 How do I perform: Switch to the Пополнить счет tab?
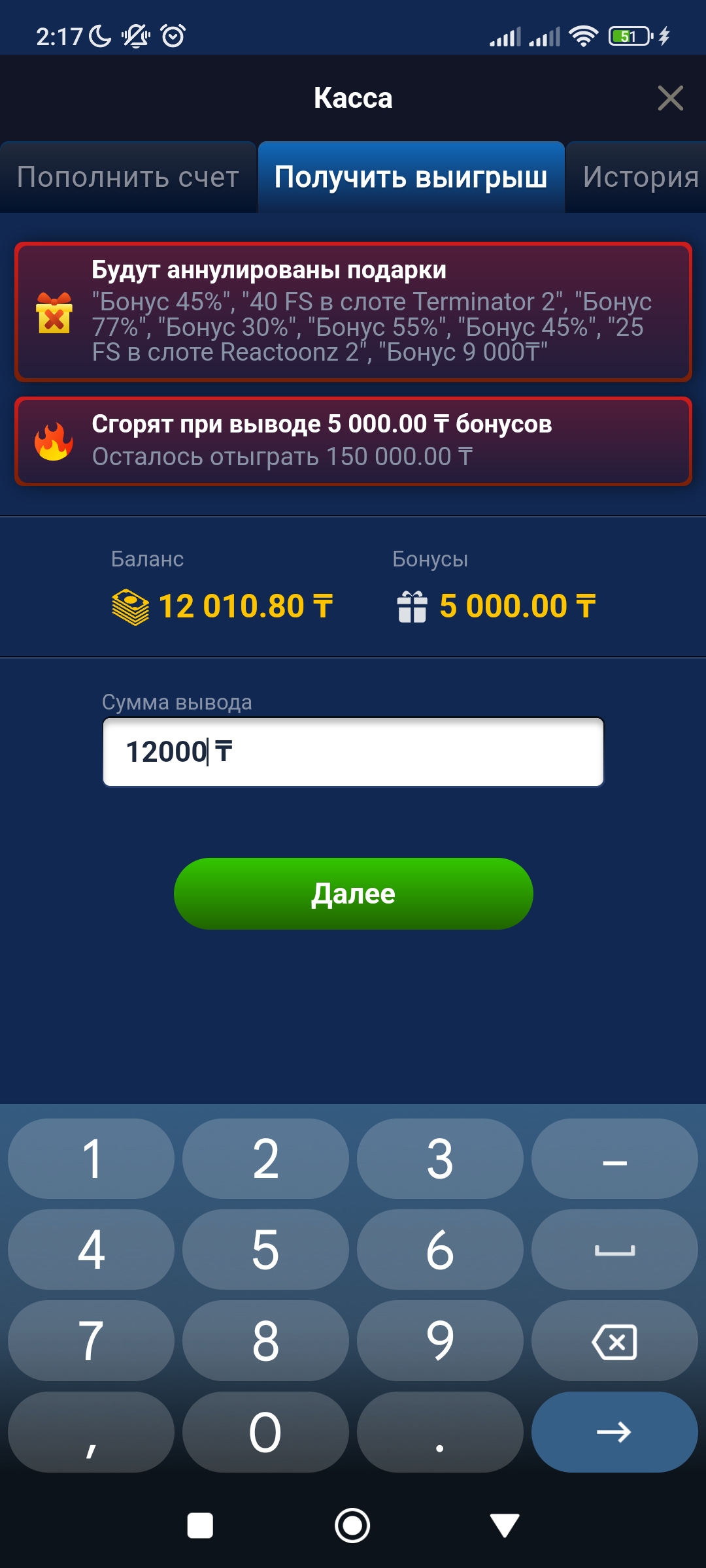point(128,177)
